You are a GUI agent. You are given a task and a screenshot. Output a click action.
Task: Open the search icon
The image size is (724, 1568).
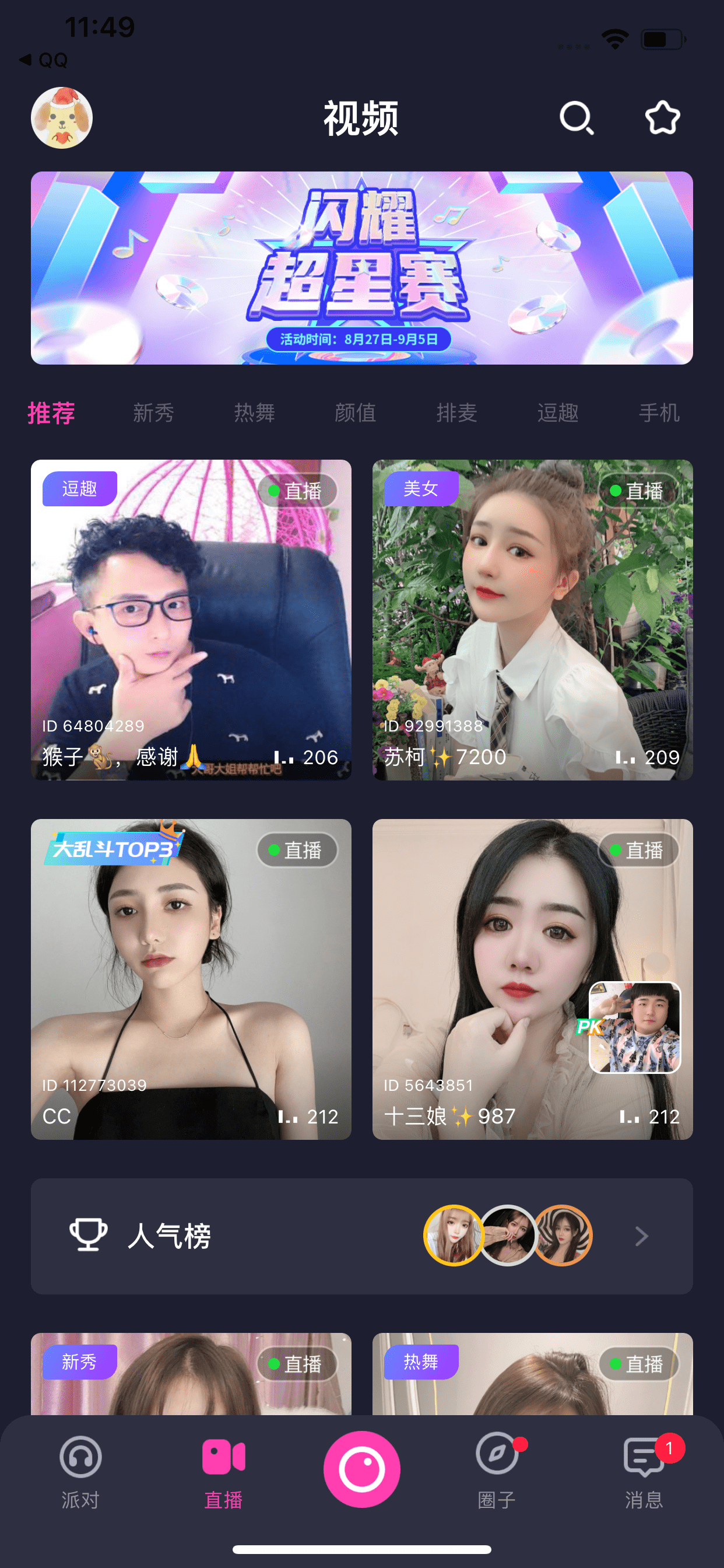coord(576,118)
